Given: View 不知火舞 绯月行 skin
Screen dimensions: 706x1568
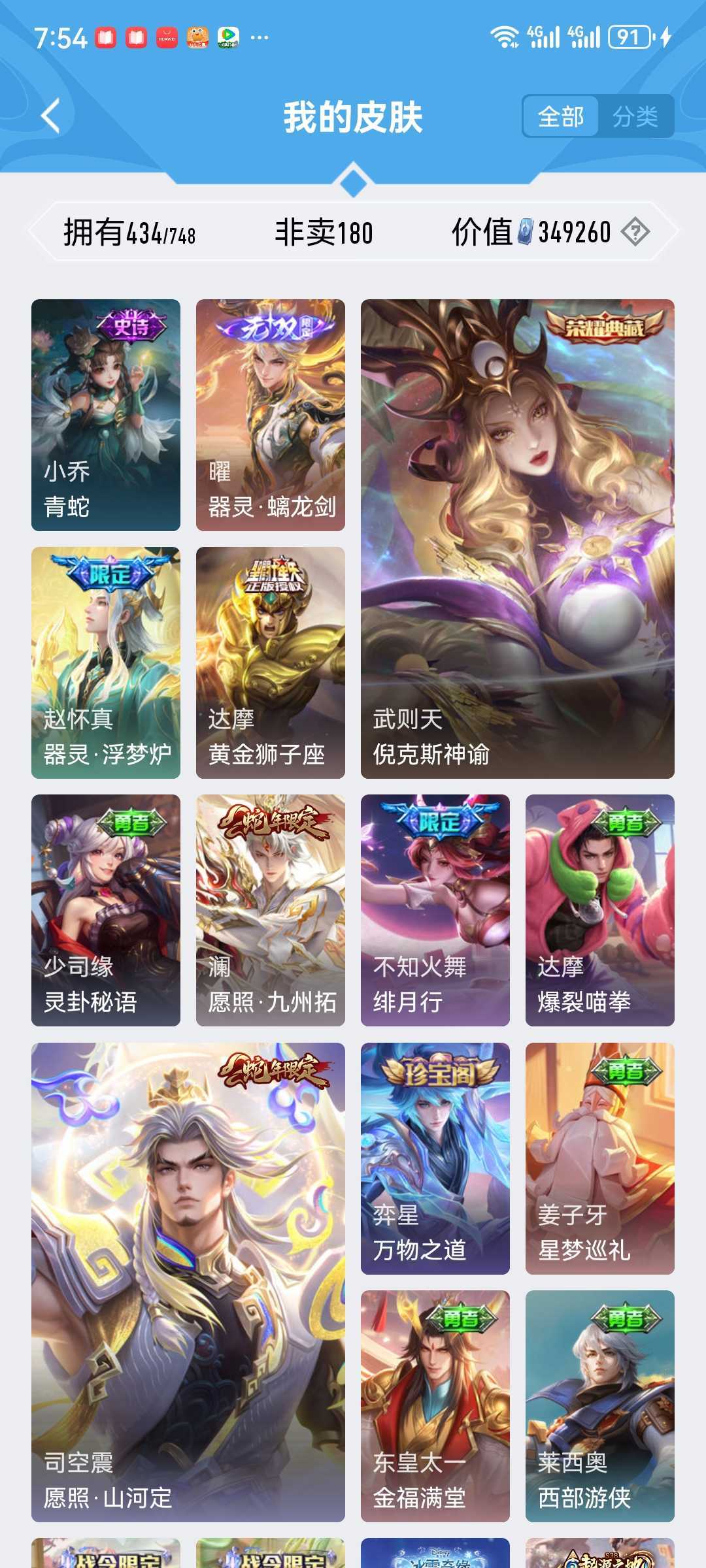Looking at the screenshot, I should 435,909.
